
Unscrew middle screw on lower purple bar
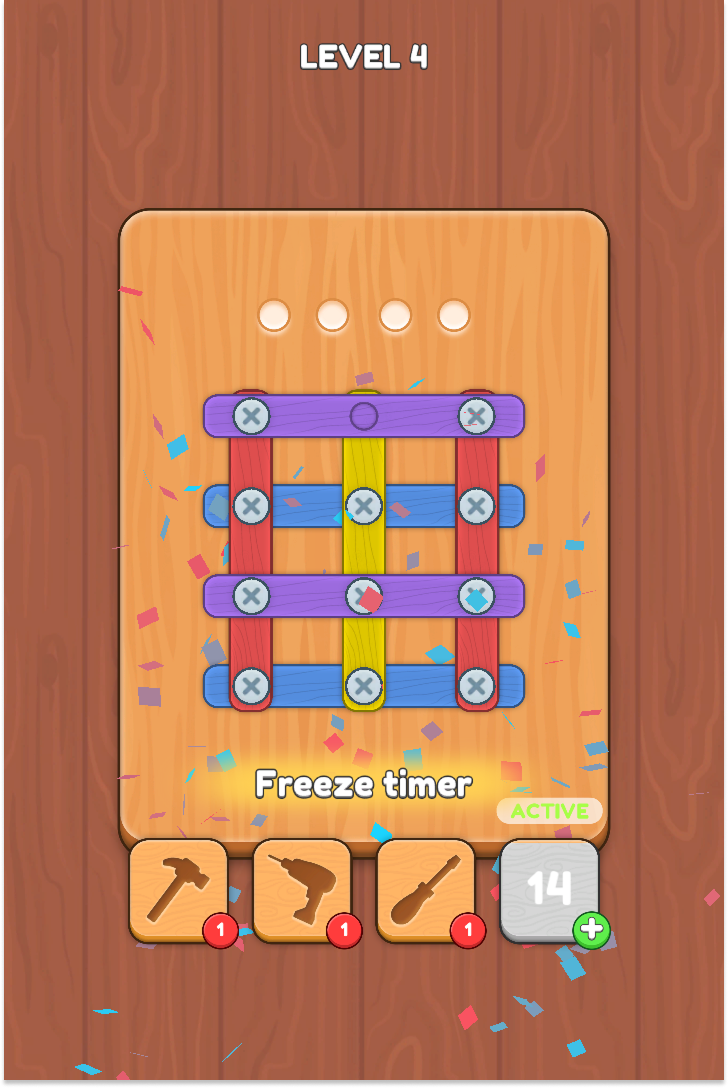pos(362,596)
